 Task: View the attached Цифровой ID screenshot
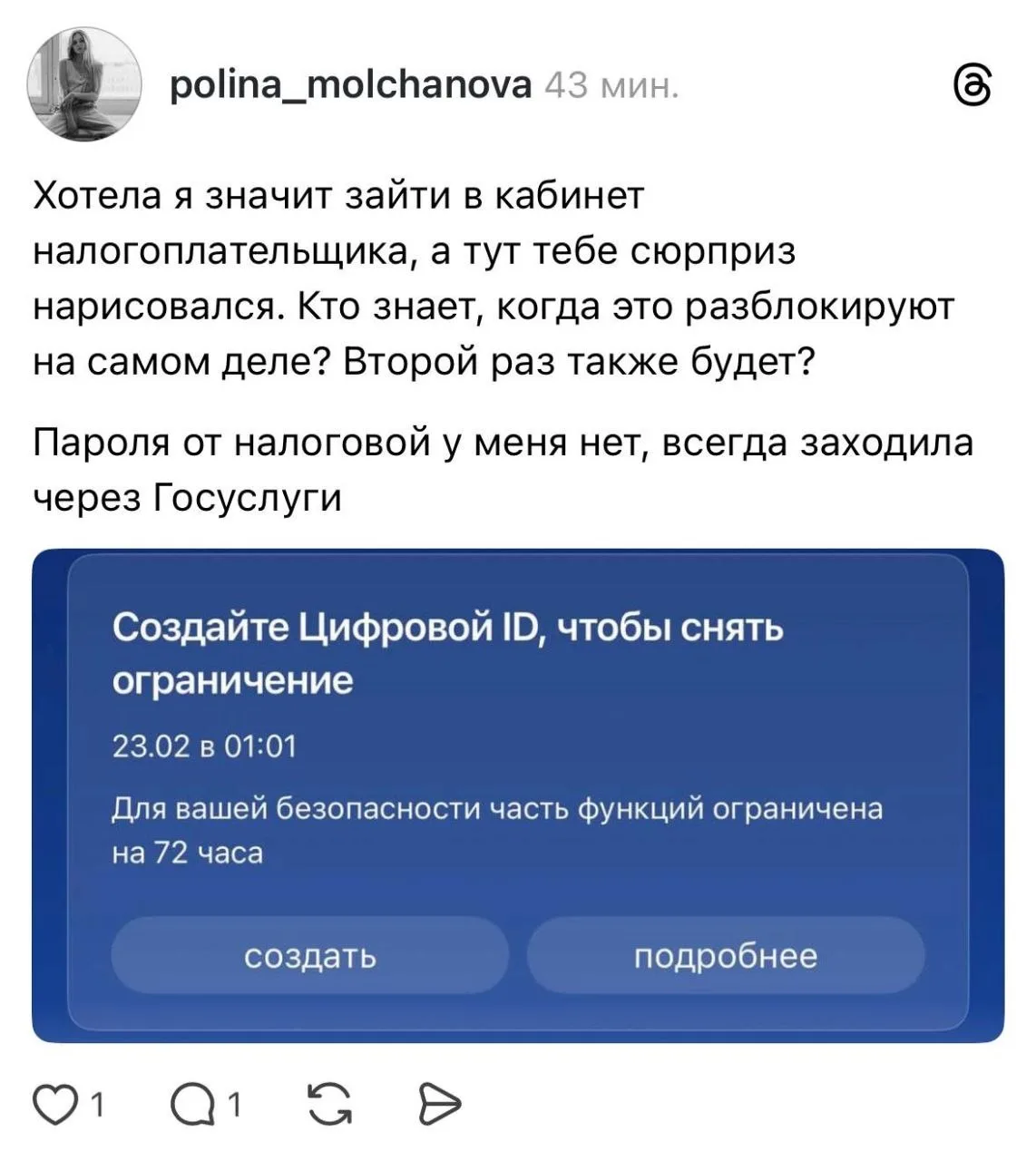pos(517,795)
